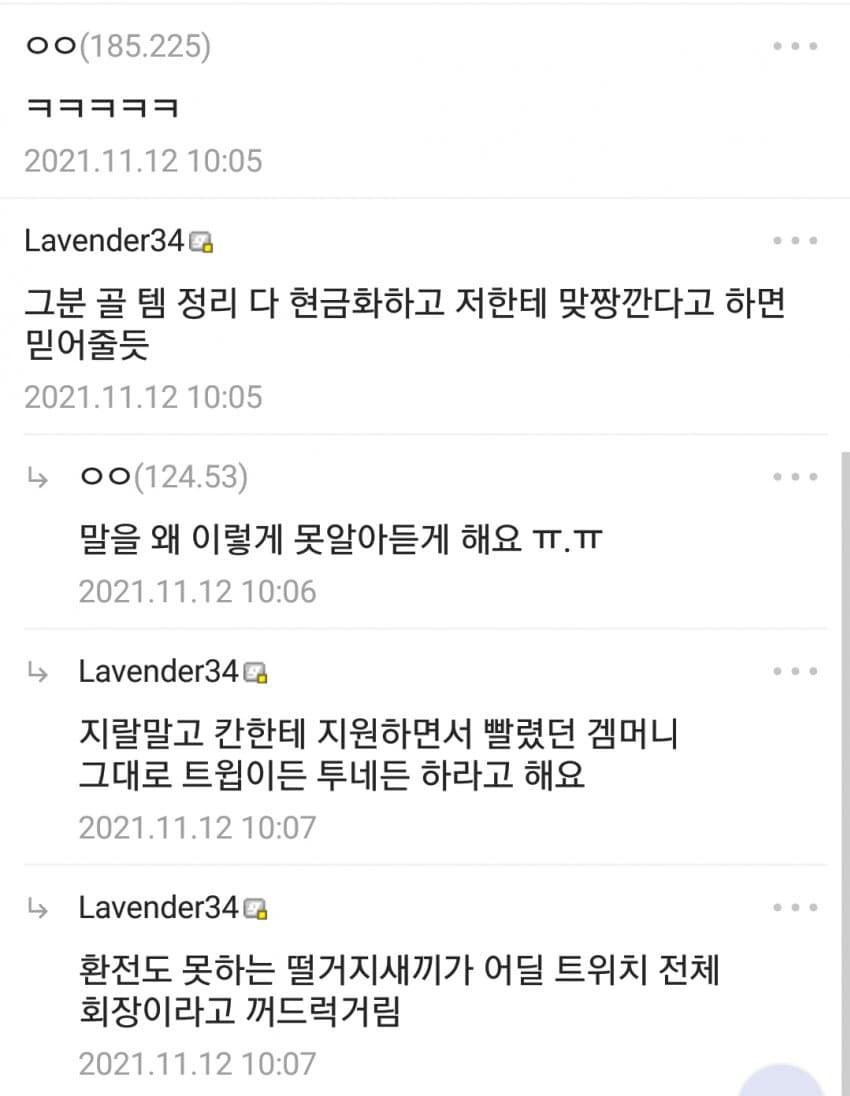
Task: Open overflow menu on Lavender34's 지랄말고 reply
Action: coord(795,671)
